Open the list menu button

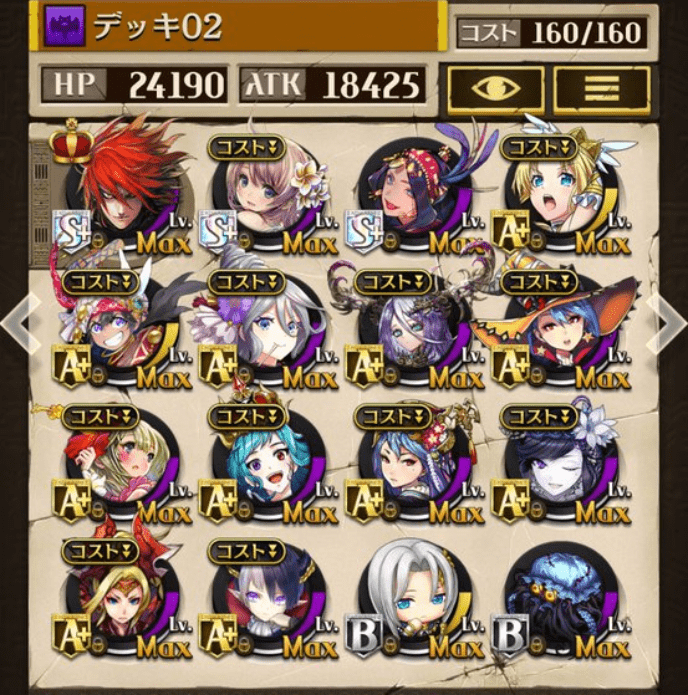(x=601, y=89)
